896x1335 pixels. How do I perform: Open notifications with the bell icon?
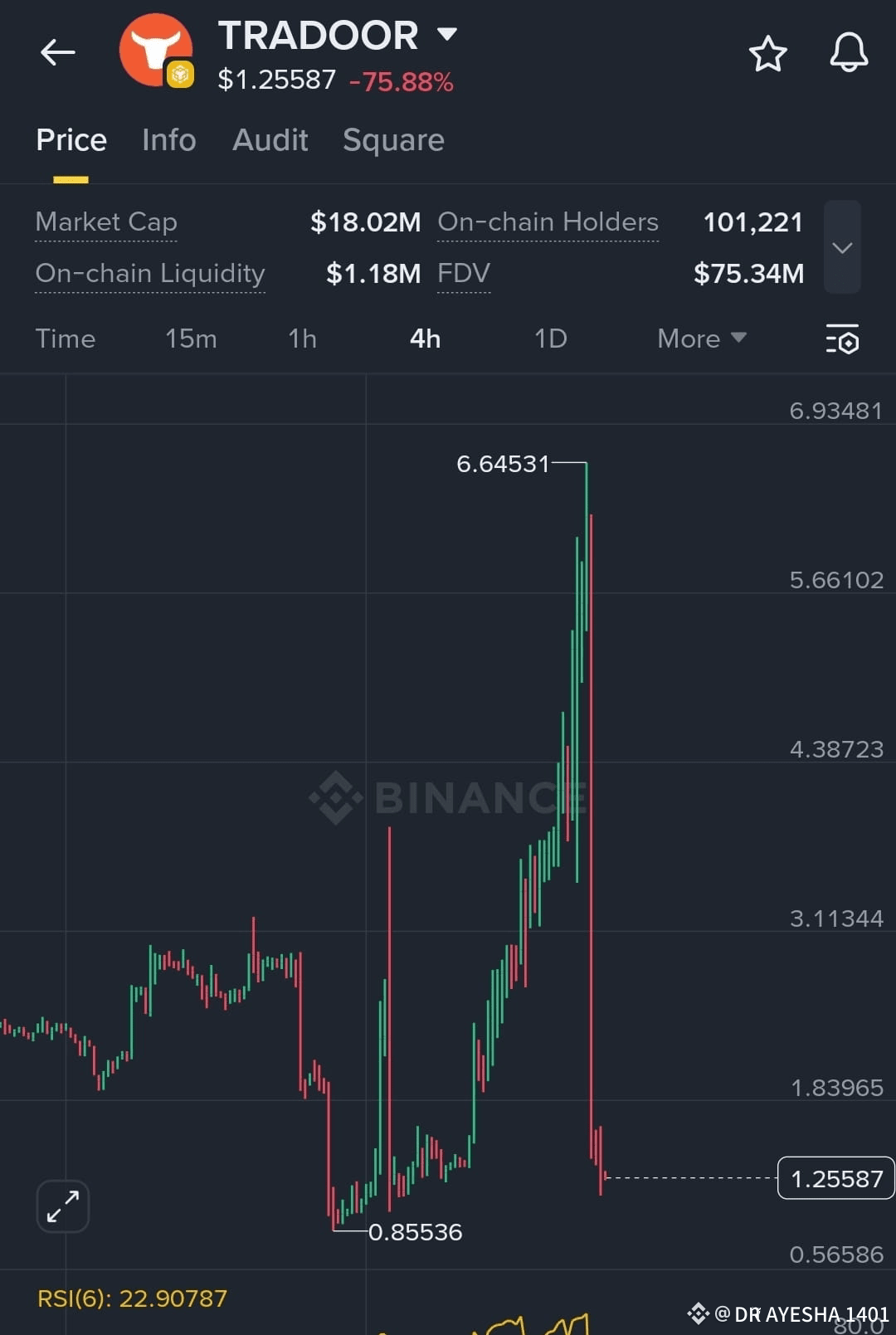coord(848,52)
